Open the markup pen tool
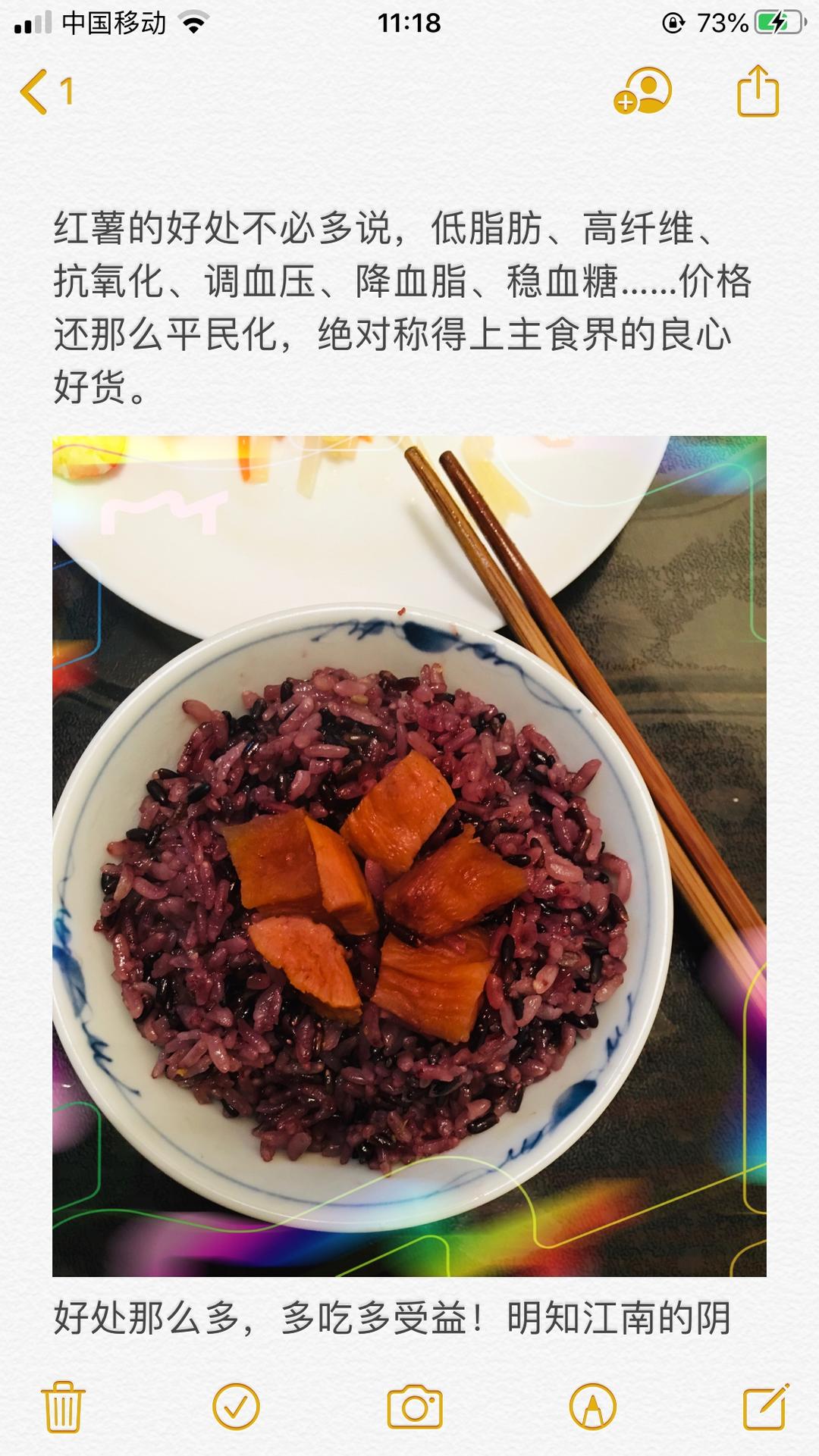 click(592, 1407)
